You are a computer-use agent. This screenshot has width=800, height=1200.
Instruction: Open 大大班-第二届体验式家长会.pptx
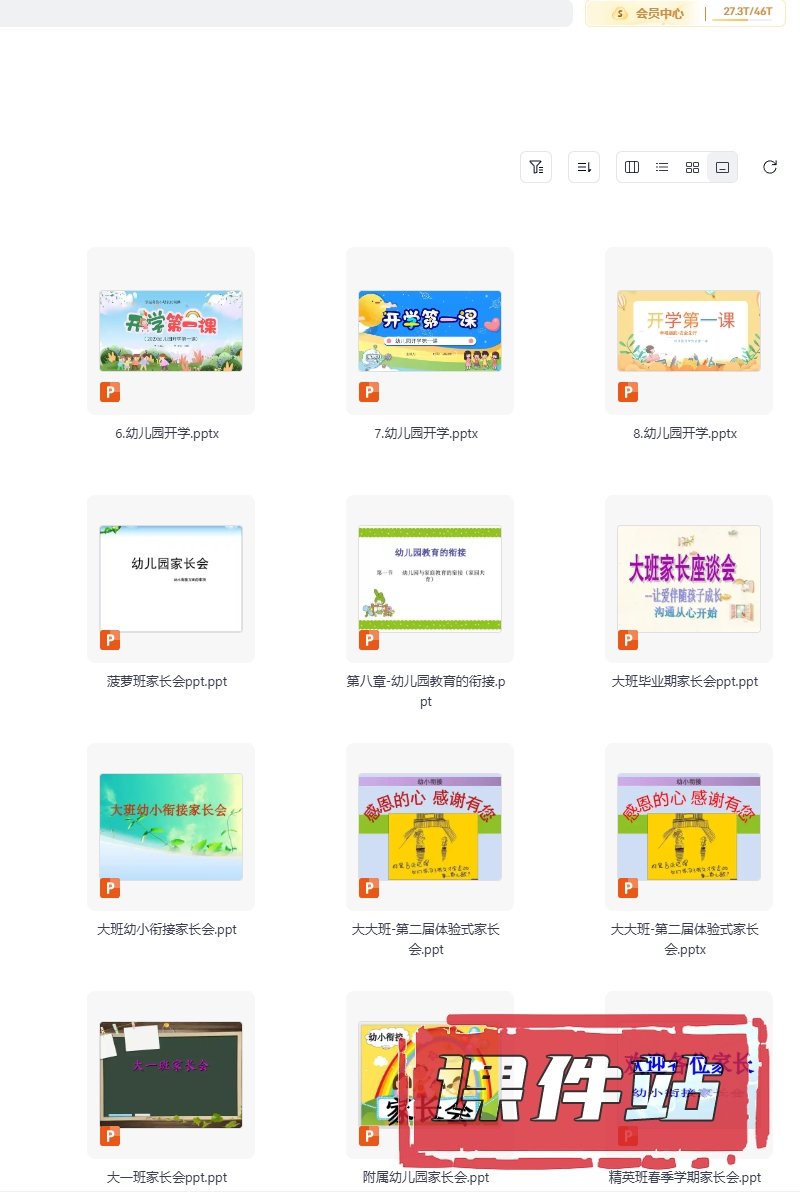(x=689, y=827)
